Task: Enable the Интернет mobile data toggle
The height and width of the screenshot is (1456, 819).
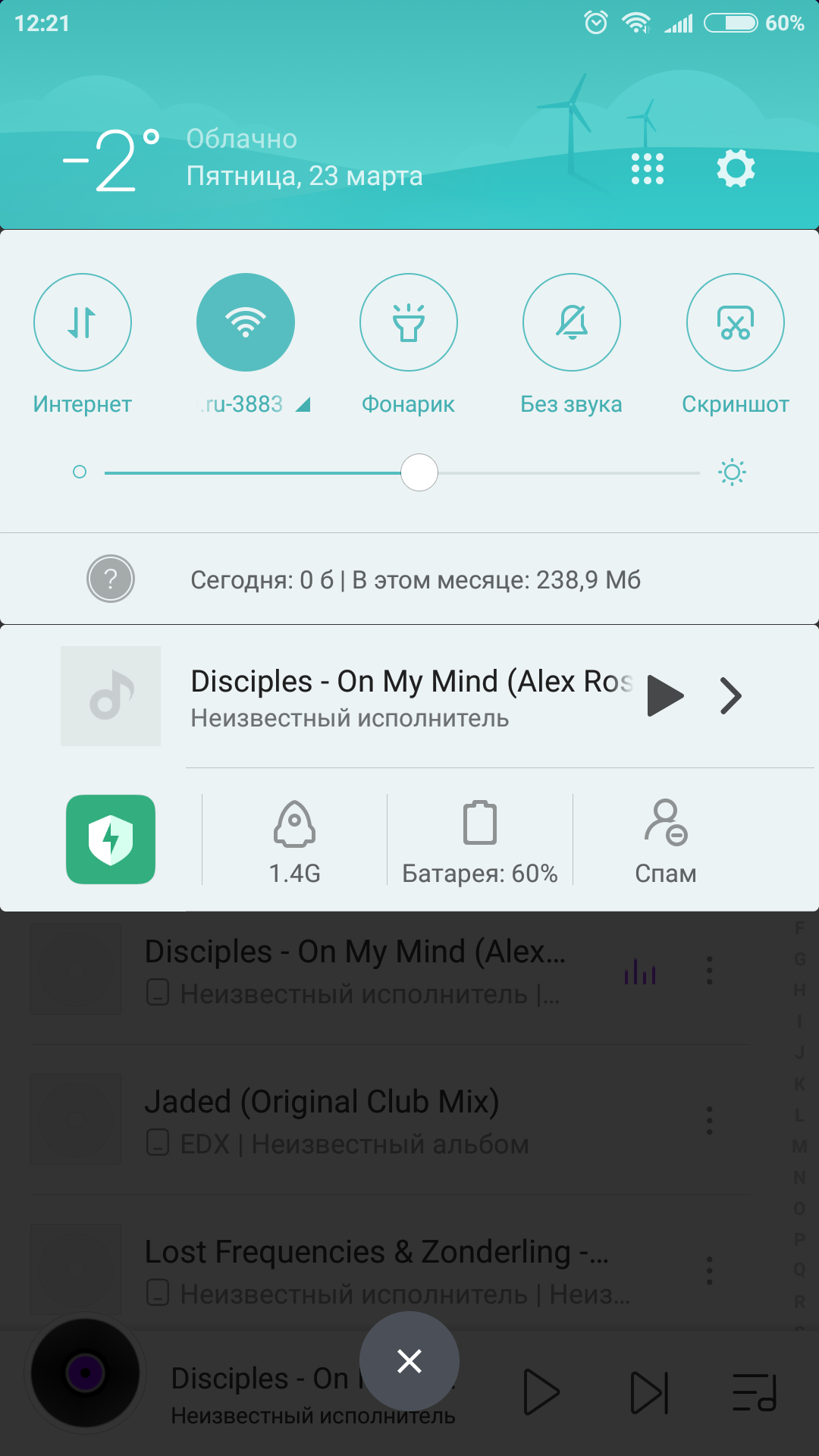Action: [83, 322]
